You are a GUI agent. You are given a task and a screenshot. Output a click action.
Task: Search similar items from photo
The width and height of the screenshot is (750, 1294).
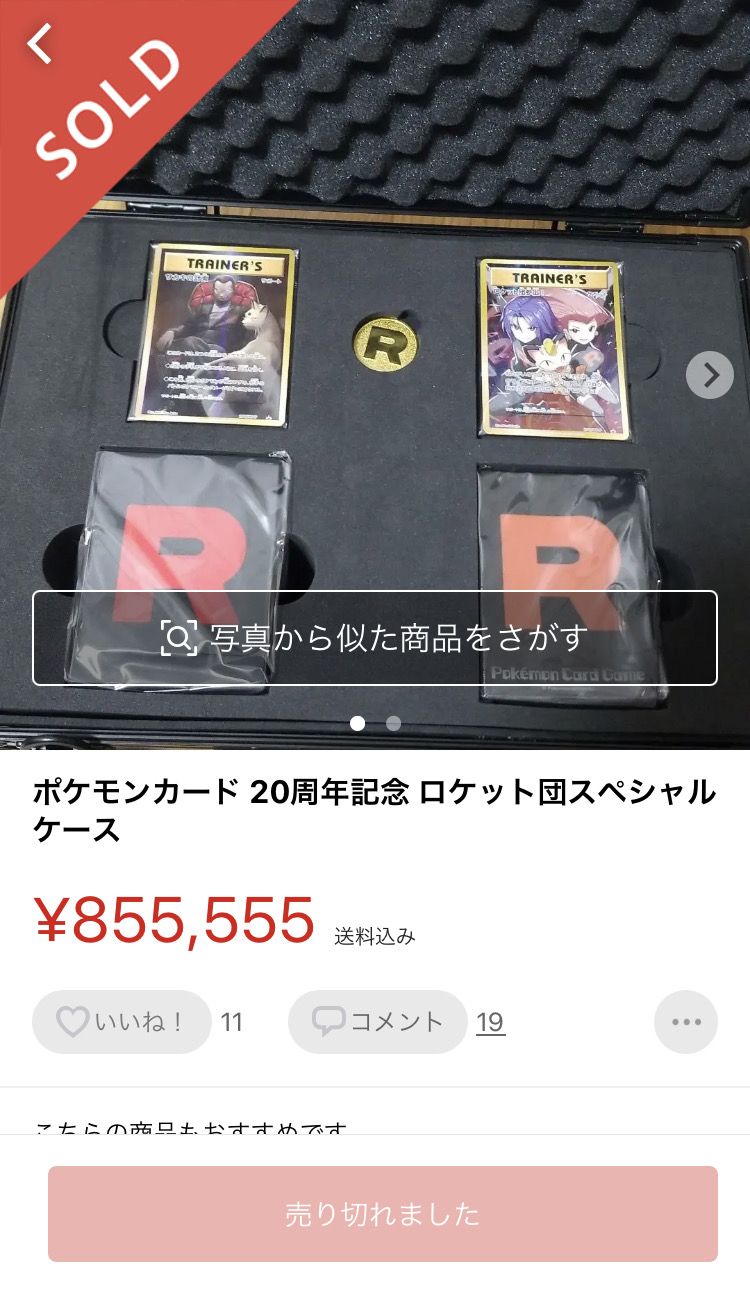click(375, 638)
